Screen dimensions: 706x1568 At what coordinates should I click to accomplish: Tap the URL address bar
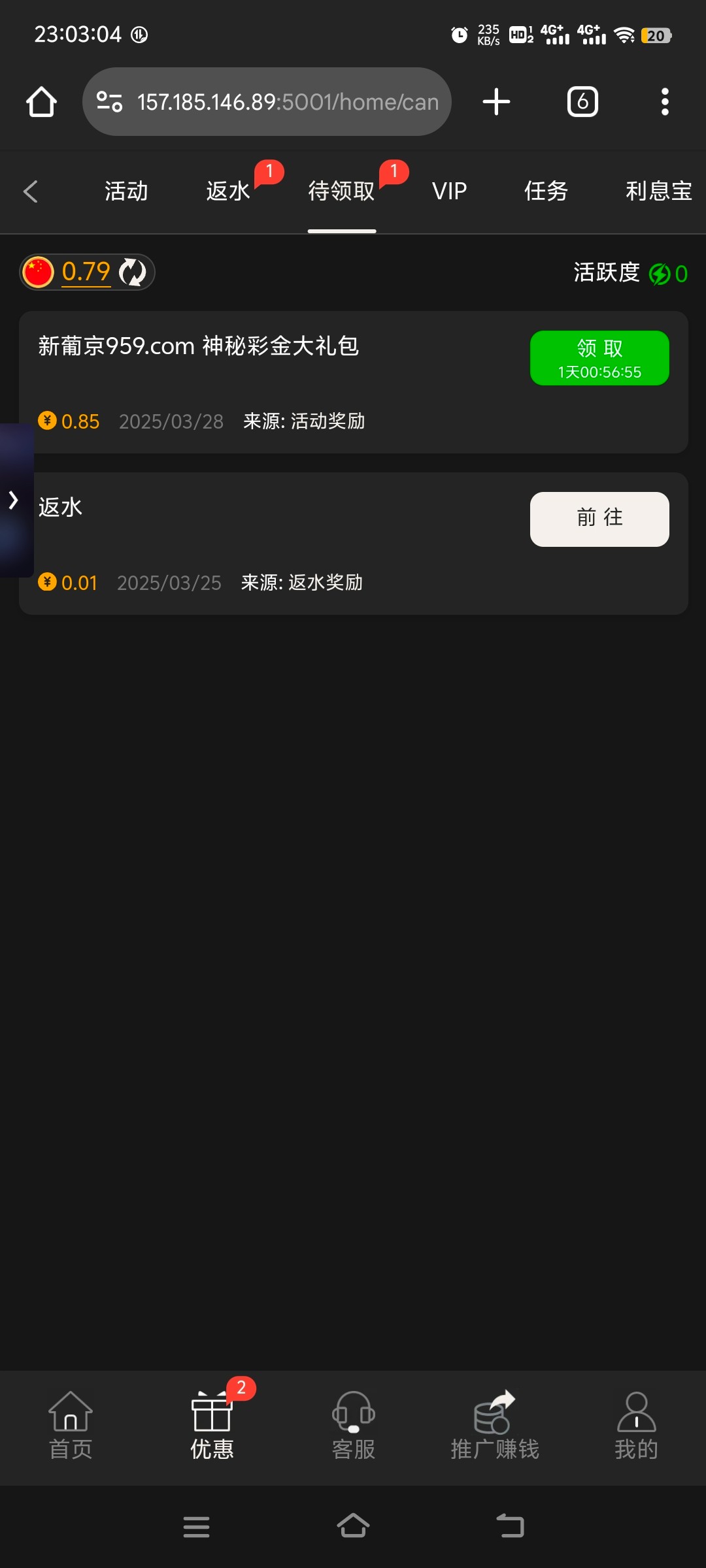(267, 102)
